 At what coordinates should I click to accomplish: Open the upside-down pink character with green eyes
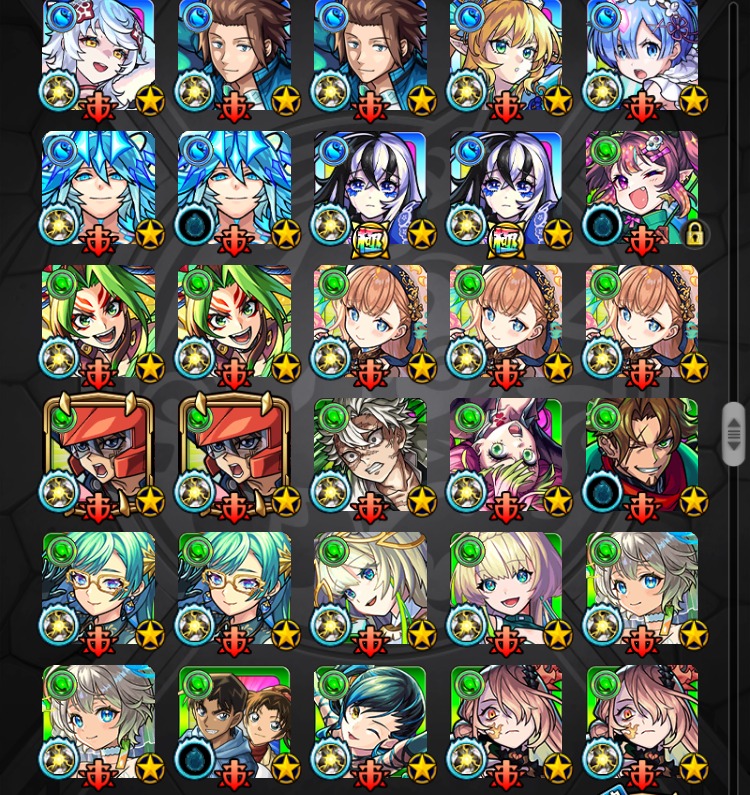tap(506, 455)
